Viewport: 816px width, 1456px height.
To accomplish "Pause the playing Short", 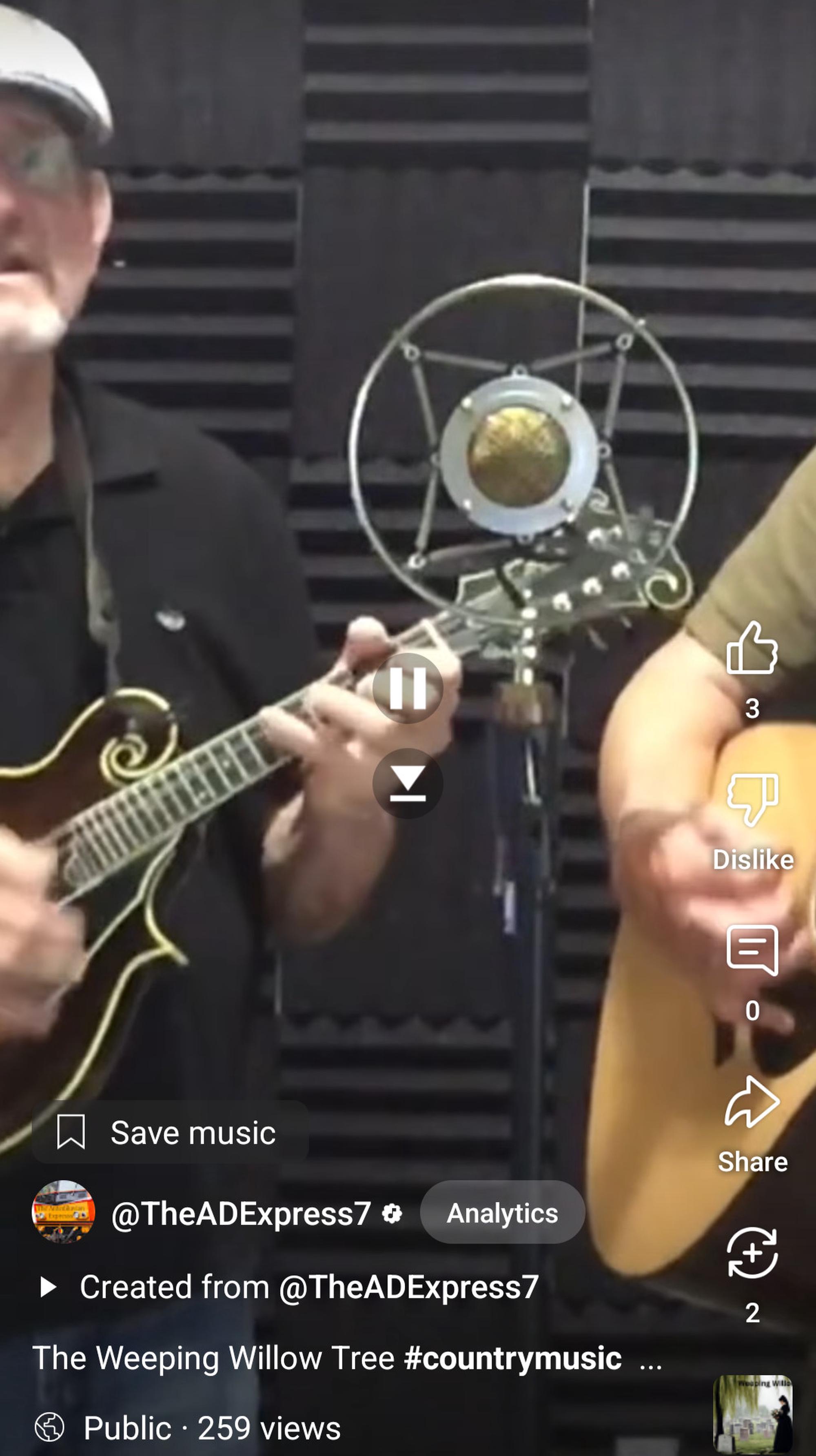I will 408,688.
